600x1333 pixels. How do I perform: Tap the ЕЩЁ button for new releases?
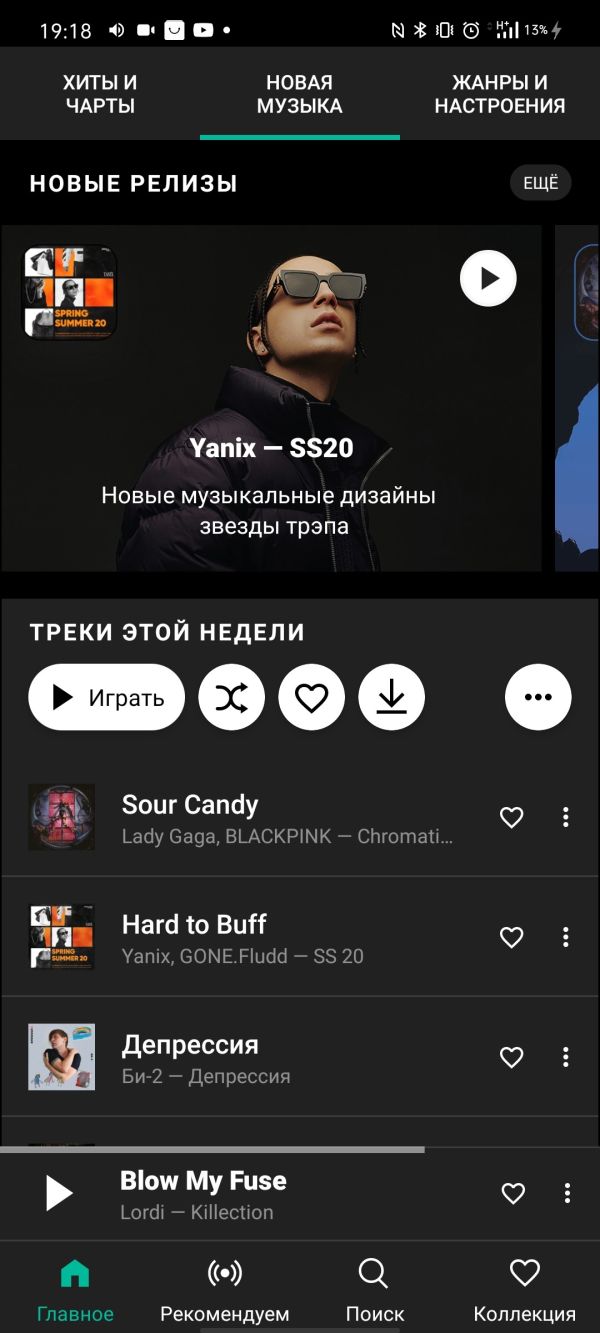540,183
